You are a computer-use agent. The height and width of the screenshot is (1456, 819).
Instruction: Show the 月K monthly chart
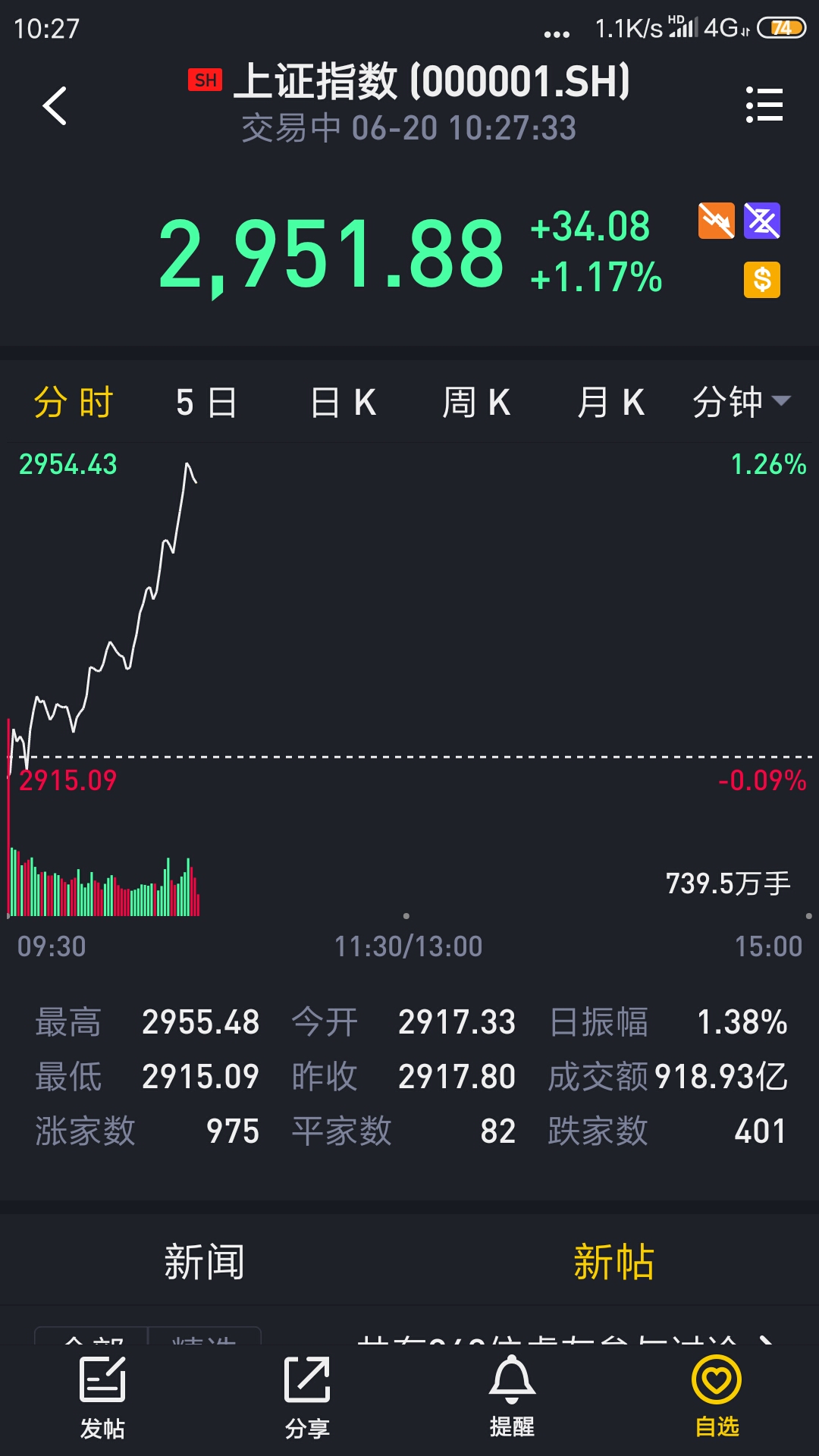(611, 402)
